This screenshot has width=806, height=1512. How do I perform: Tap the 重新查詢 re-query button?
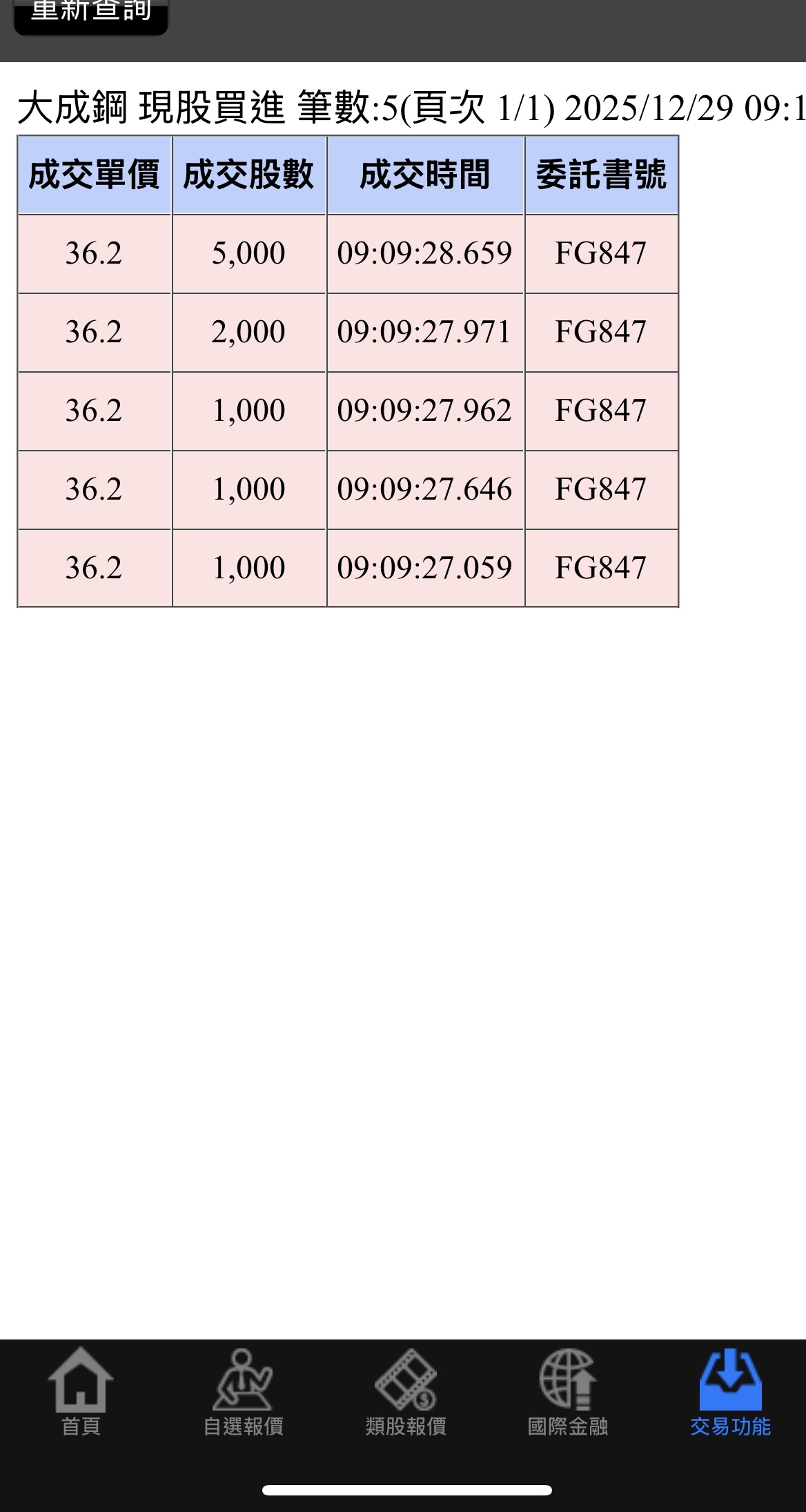(90, 14)
